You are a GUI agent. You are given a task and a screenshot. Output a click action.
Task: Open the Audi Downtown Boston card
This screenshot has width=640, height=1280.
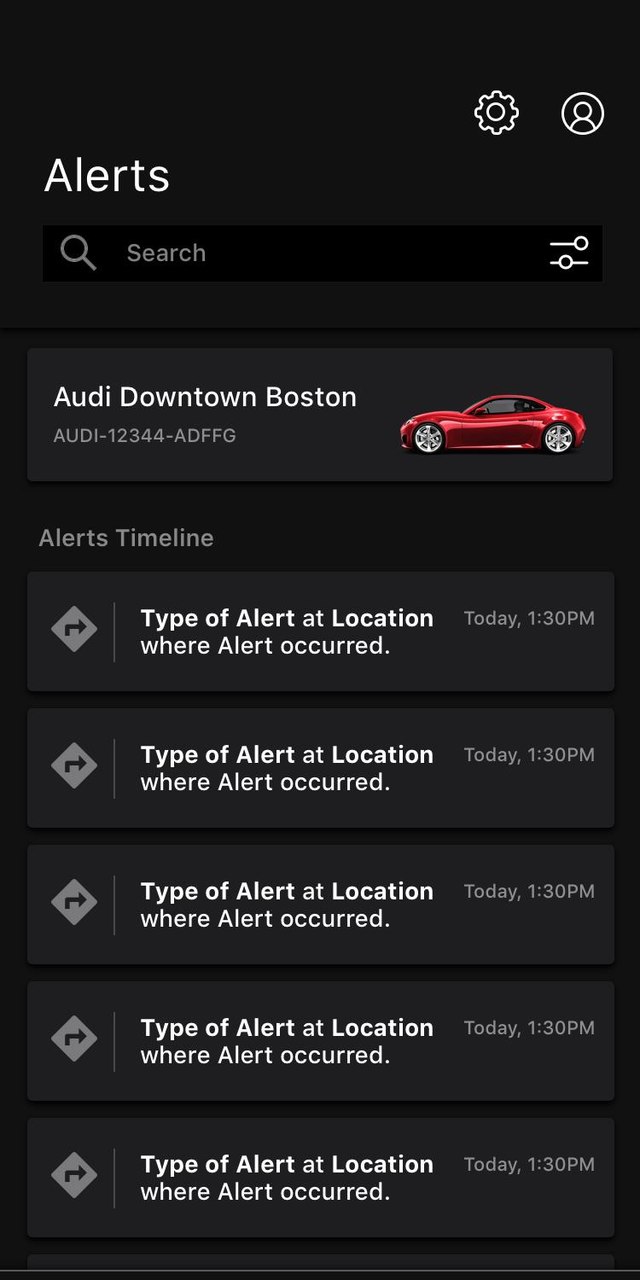coord(320,415)
